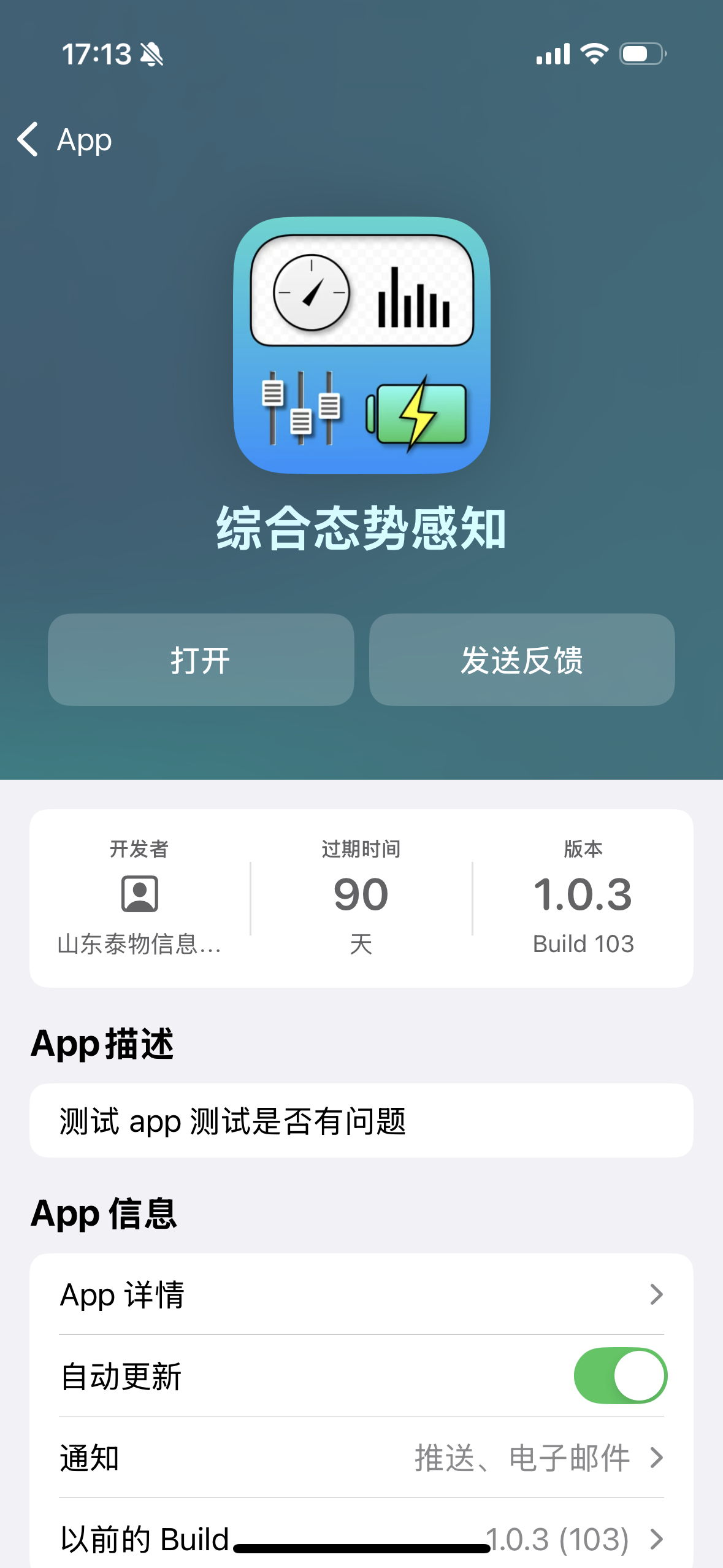
Task: Turn off the 自动更新 switch
Action: pos(620,1375)
